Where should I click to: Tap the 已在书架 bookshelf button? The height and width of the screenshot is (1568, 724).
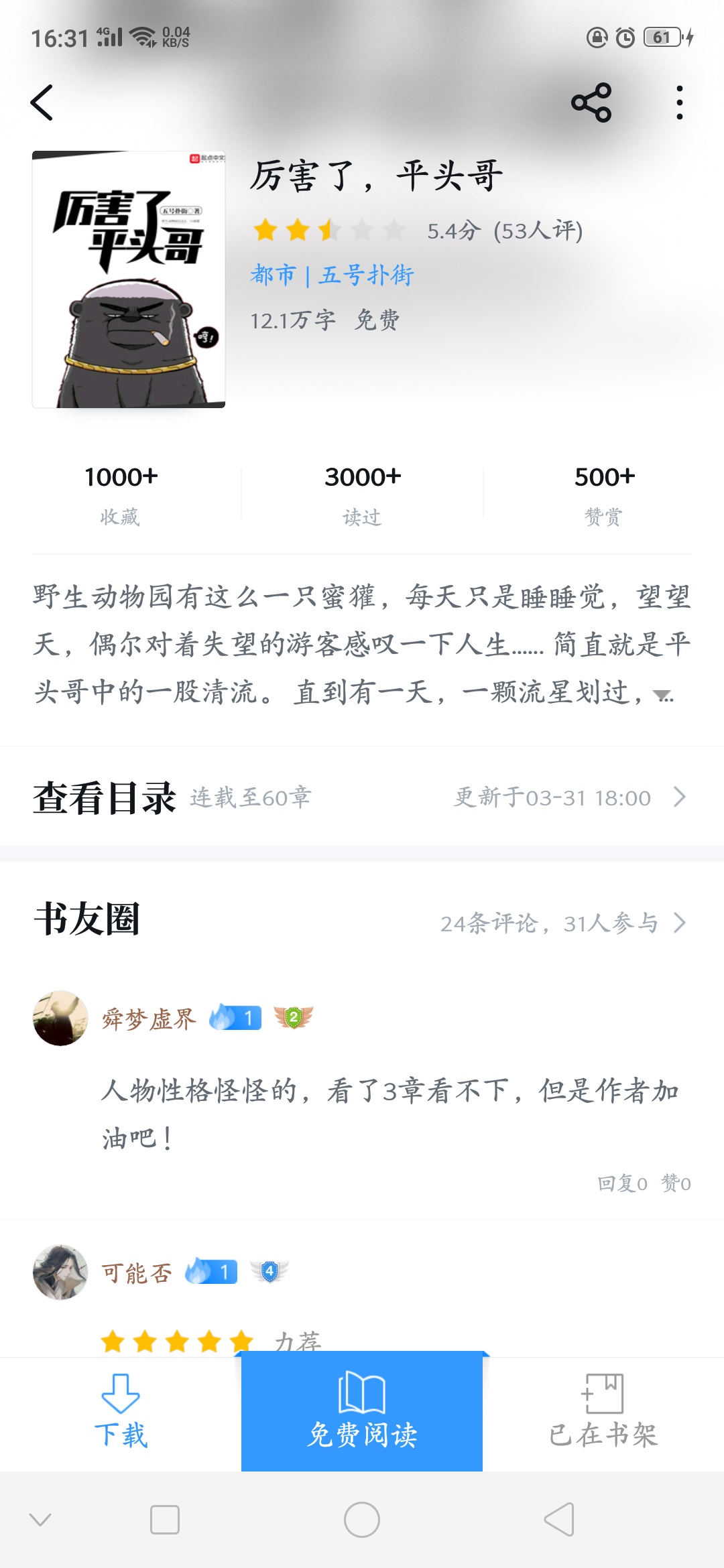click(603, 1411)
